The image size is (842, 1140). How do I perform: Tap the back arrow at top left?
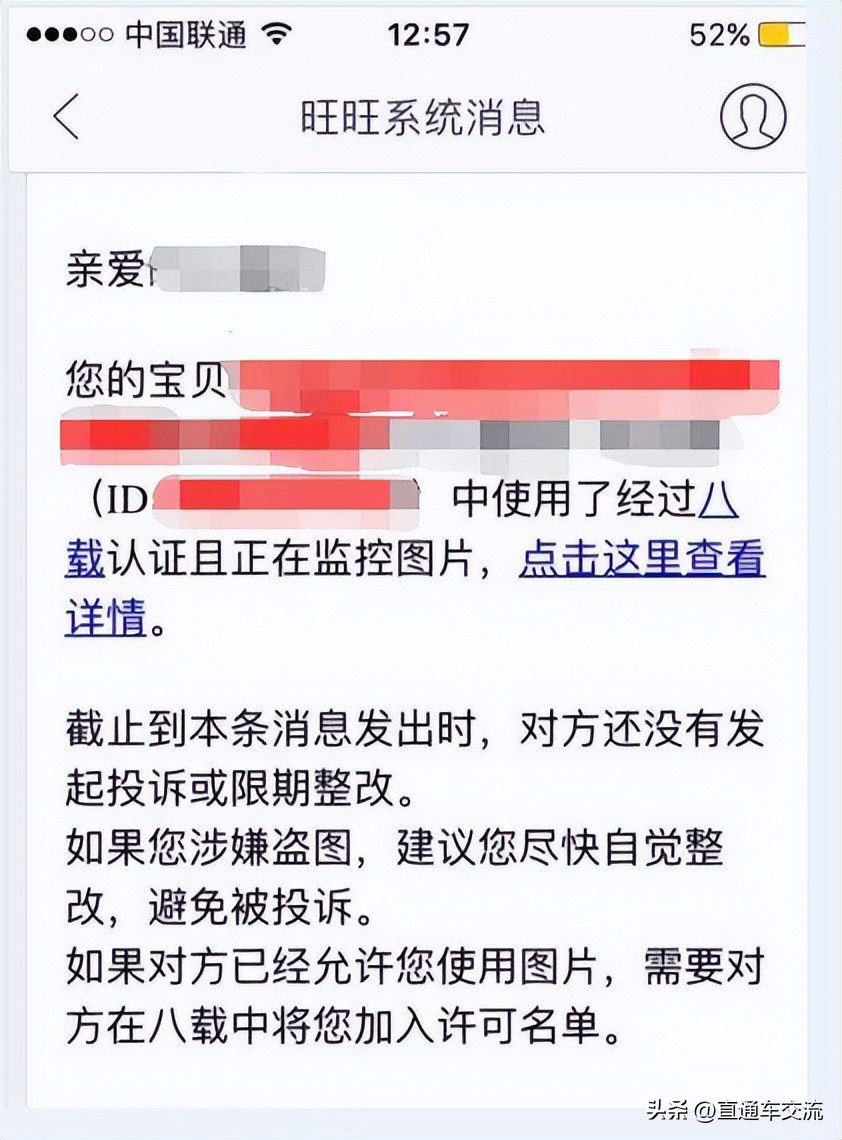pos(63,115)
